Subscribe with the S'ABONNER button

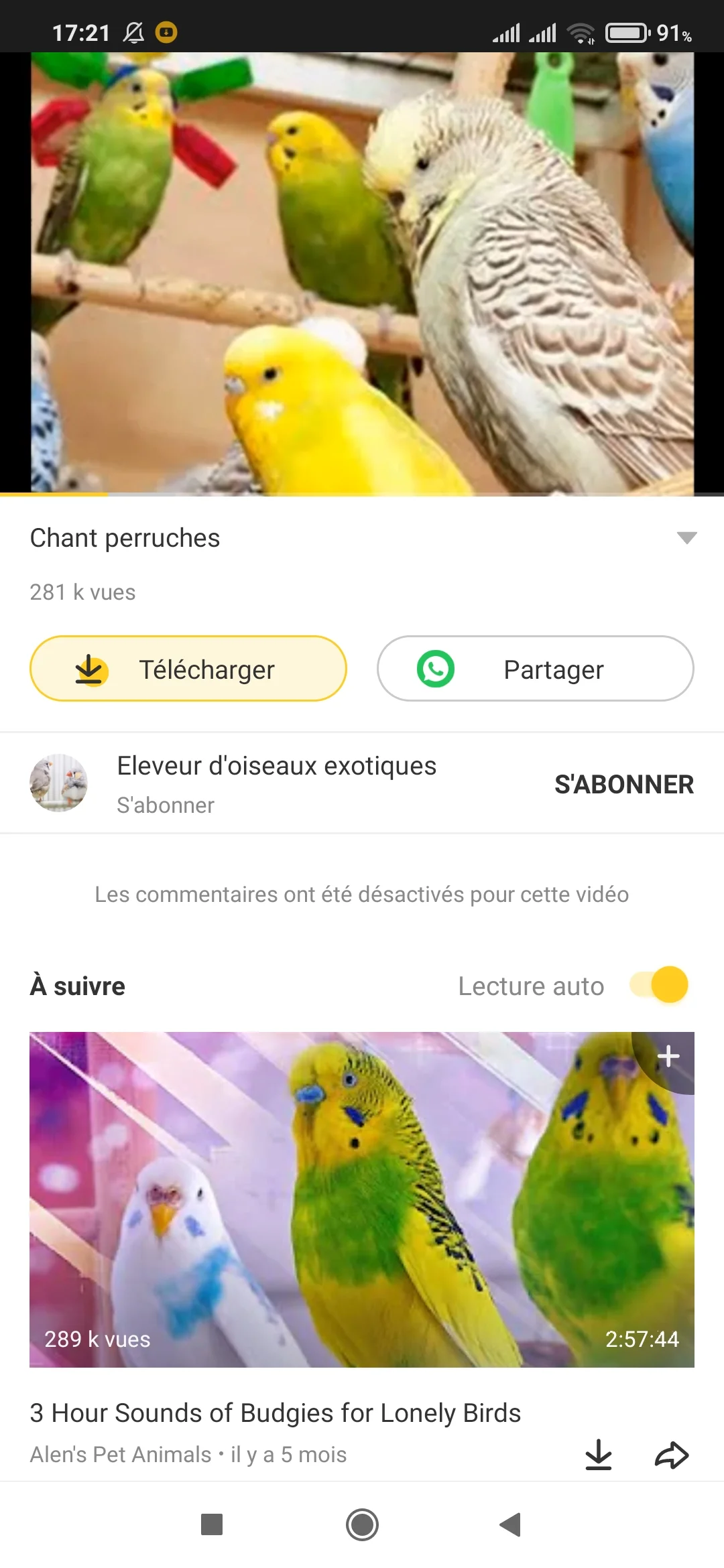[623, 784]
